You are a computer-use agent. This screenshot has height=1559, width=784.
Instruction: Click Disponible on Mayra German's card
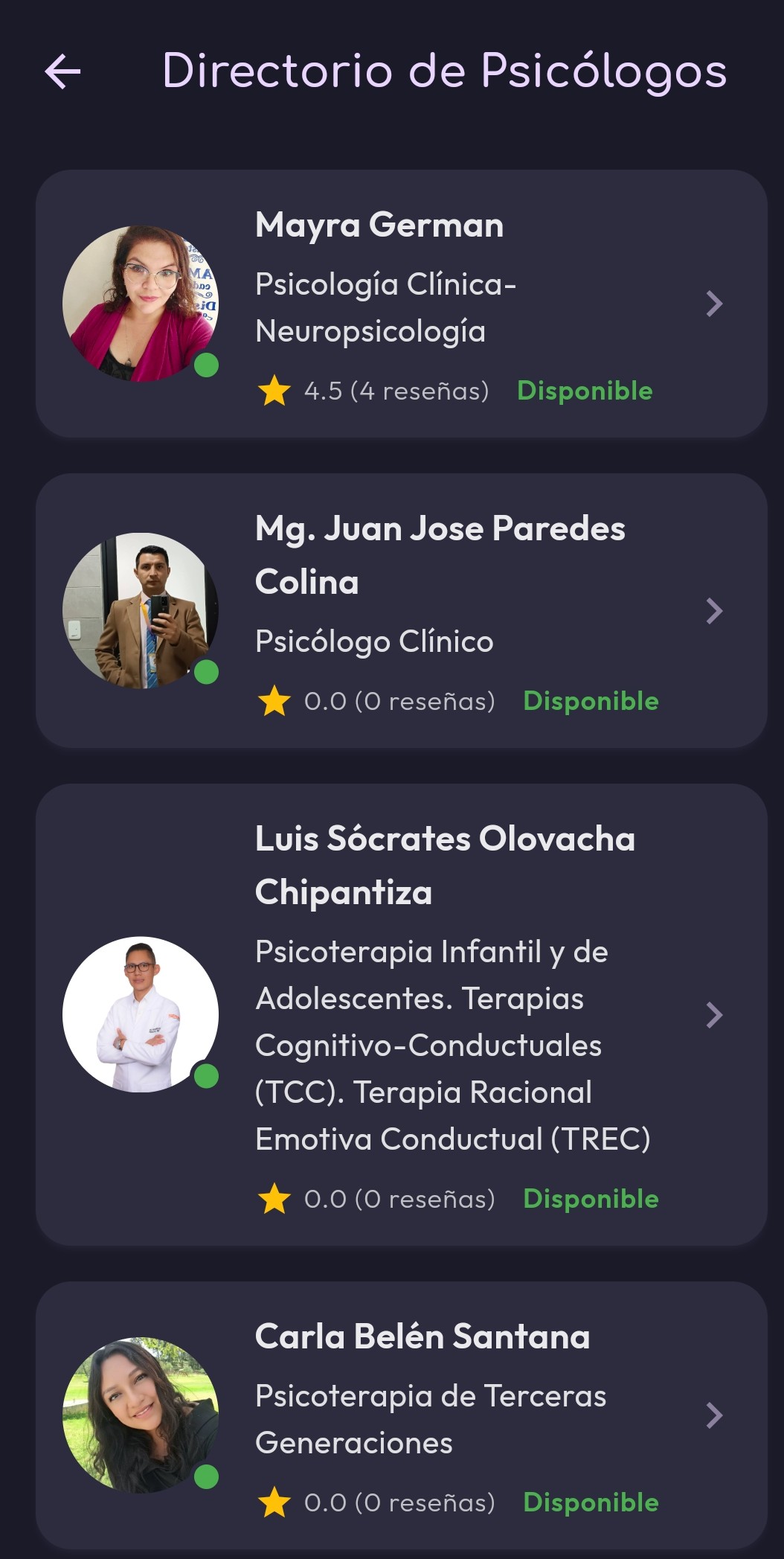click(585, 389)
